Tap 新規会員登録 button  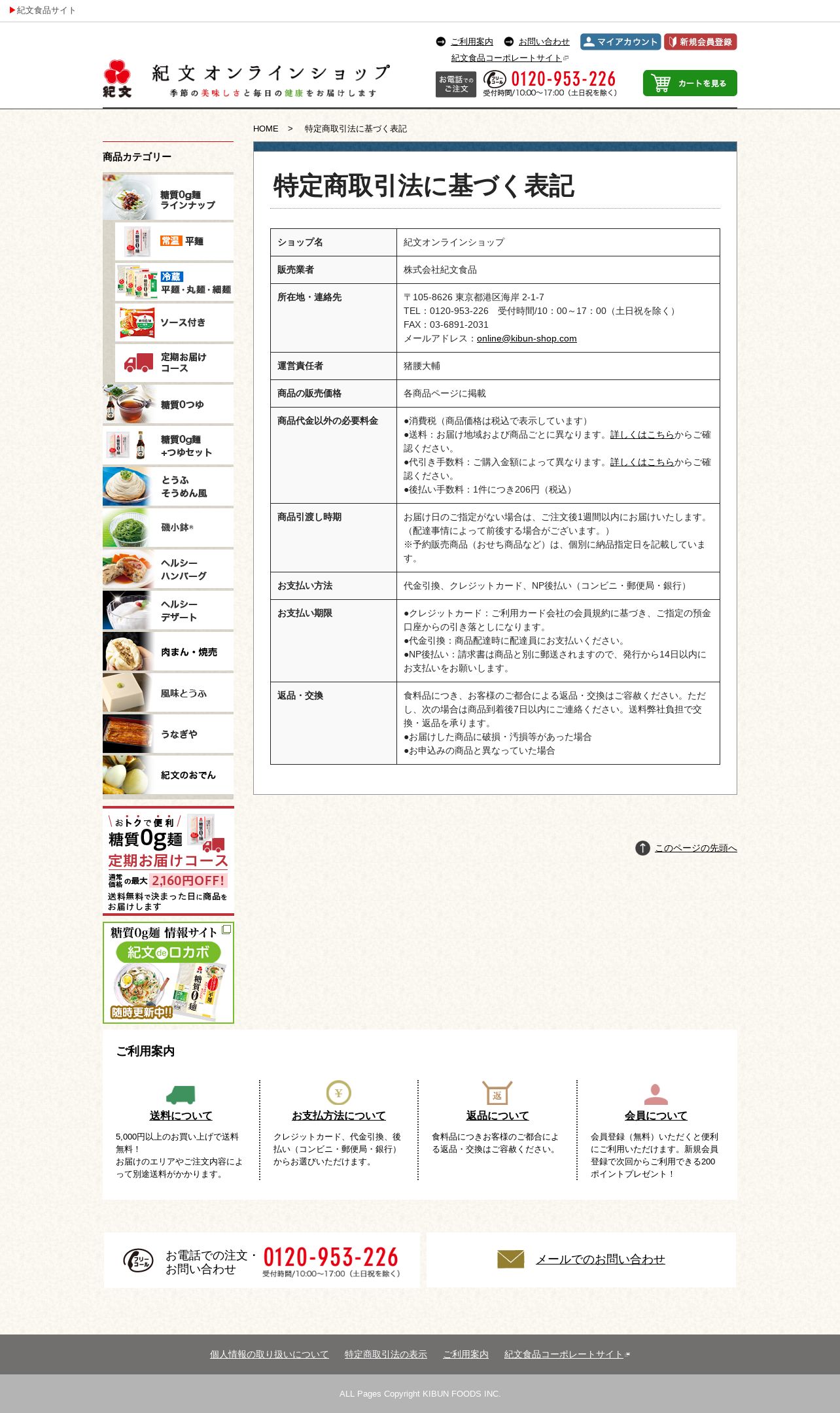pos(701,42)
